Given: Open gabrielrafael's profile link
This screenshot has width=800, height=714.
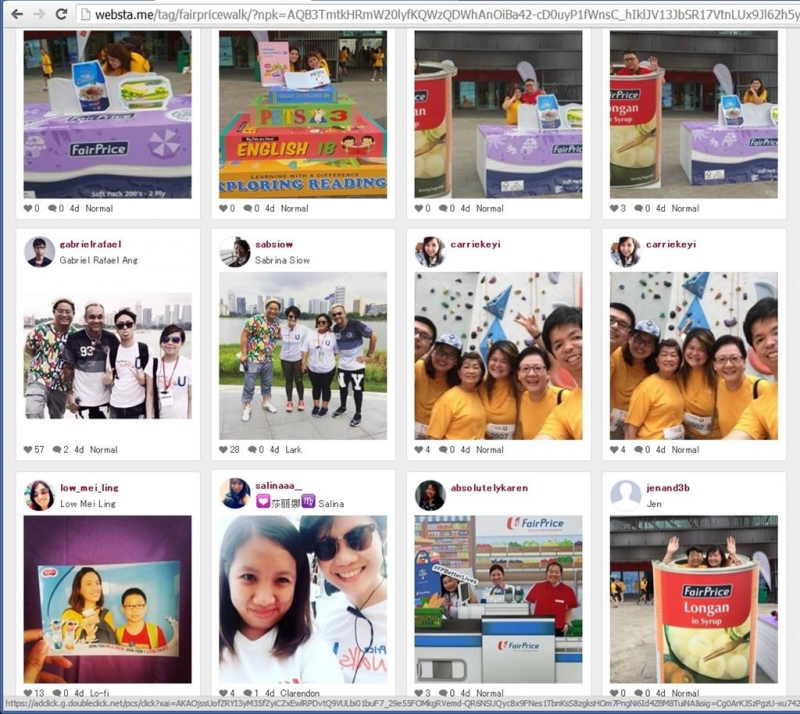Looking at the screenshot, I should pyautogui.click(x=90, y=244).
